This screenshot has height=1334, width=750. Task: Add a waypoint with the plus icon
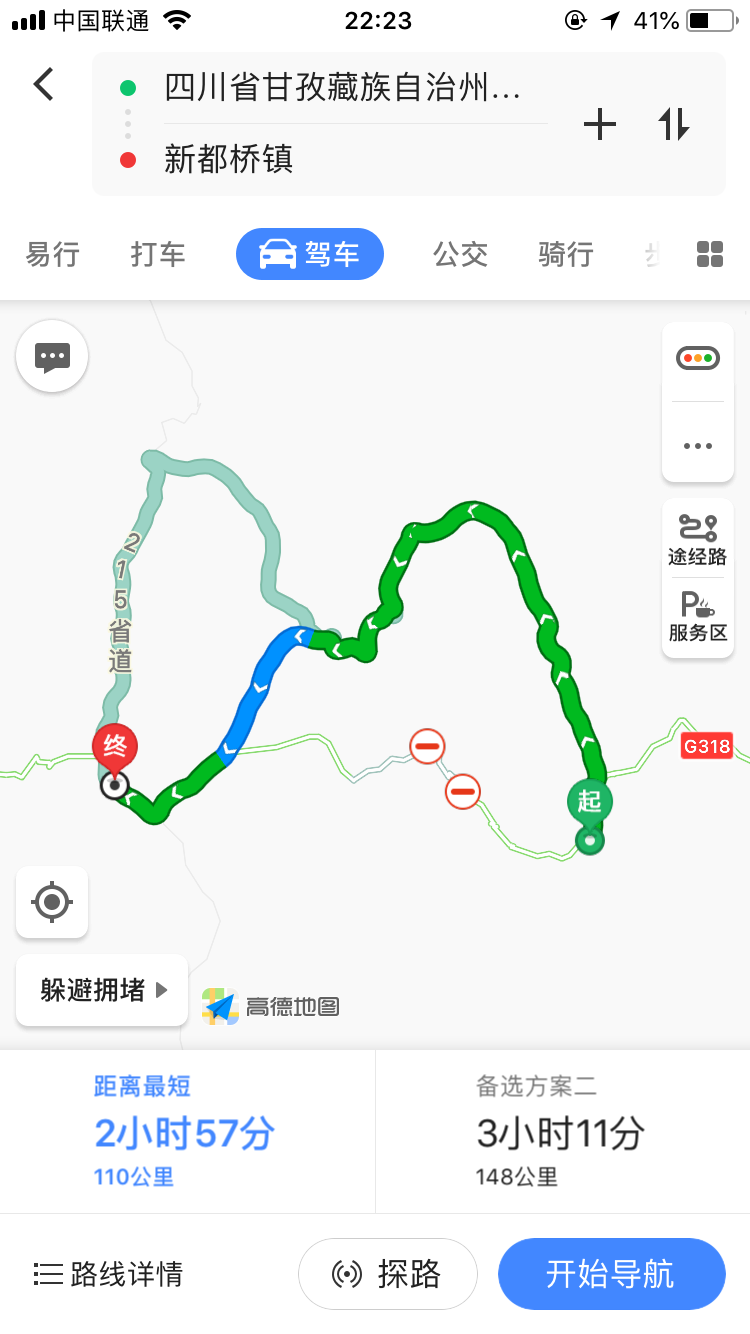click(x=599, y=124)
